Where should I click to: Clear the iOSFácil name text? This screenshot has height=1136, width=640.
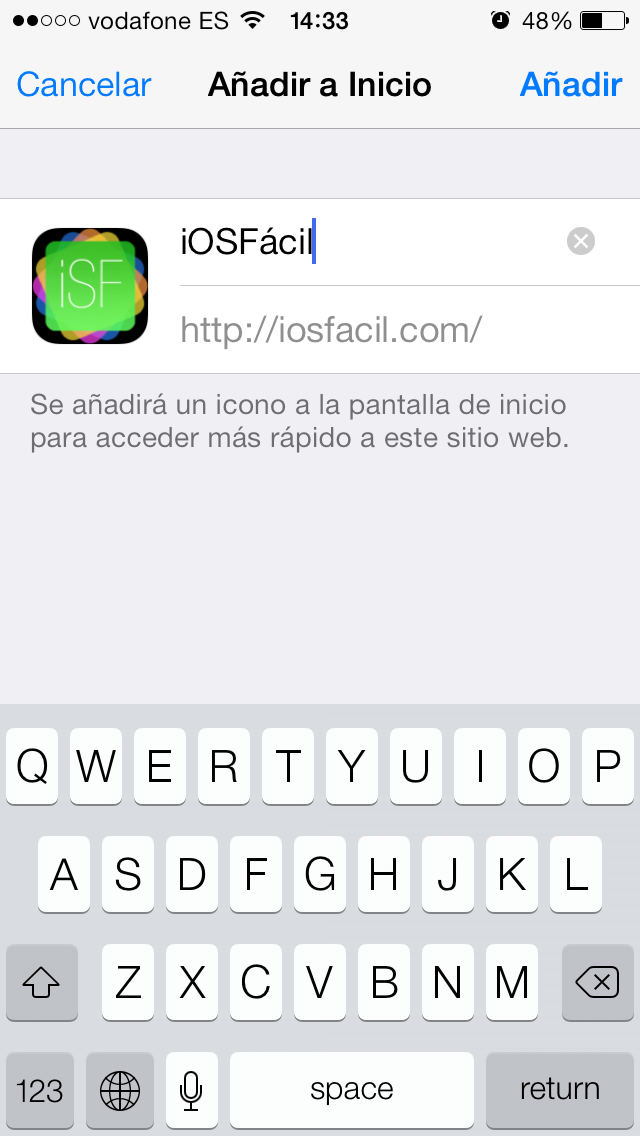pos(581,241)
